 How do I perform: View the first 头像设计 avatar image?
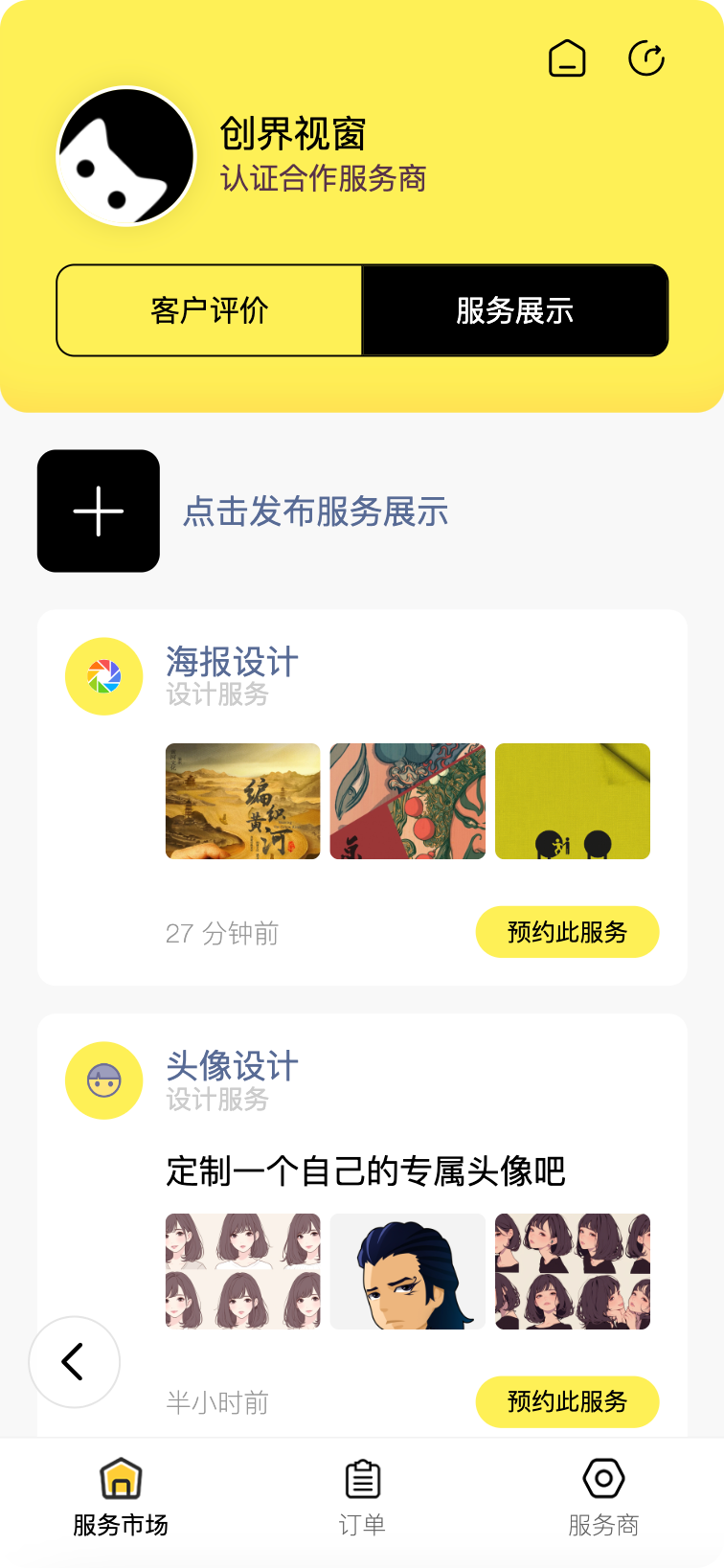click(x=243, y=1271)
